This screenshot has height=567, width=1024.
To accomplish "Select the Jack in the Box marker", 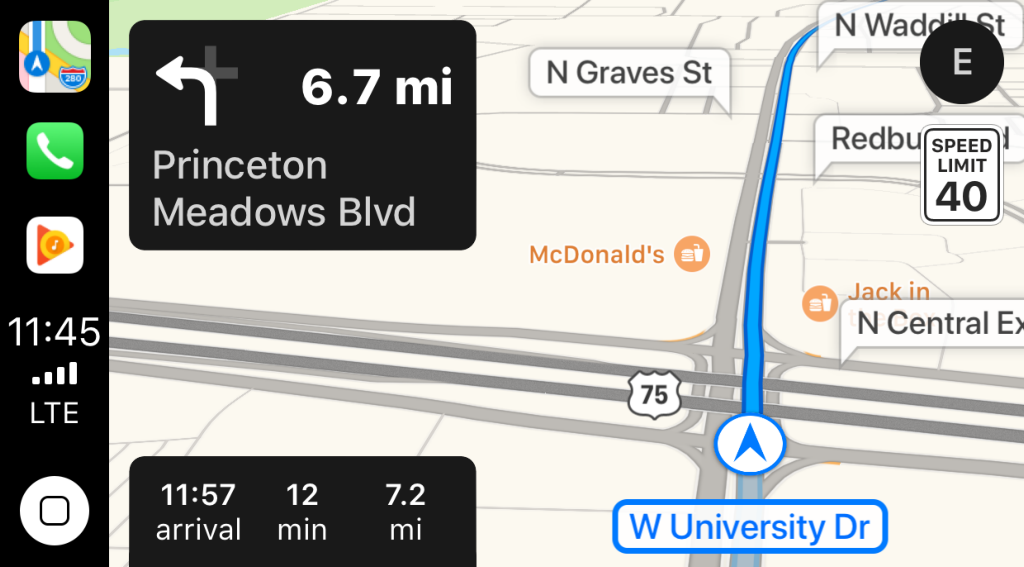I will pos(821,301).
